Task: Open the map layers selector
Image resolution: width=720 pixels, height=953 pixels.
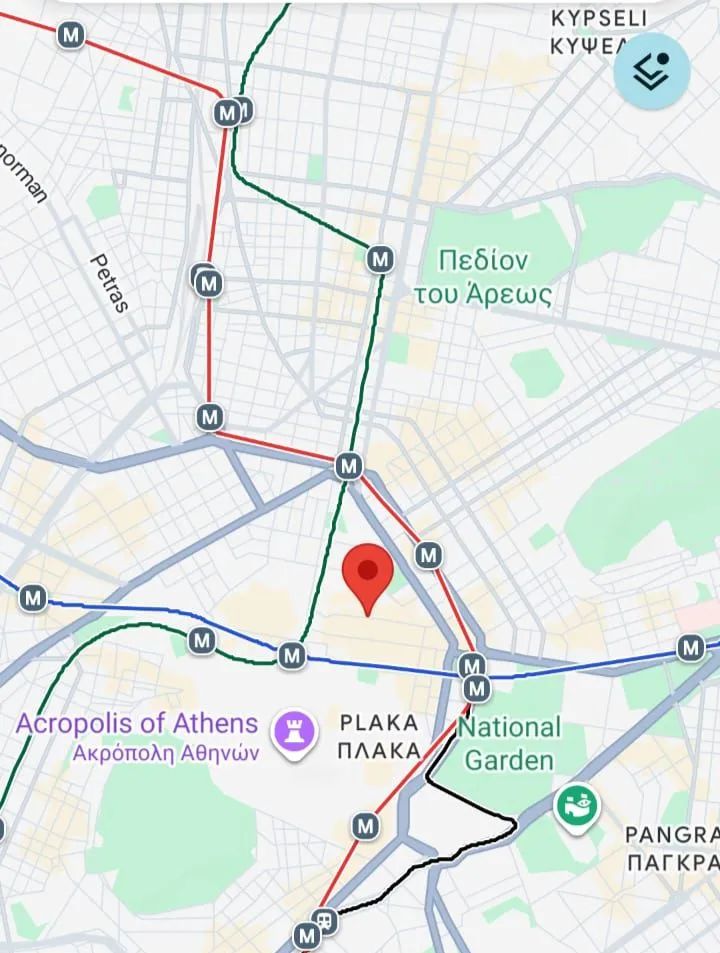Action: 651,69
